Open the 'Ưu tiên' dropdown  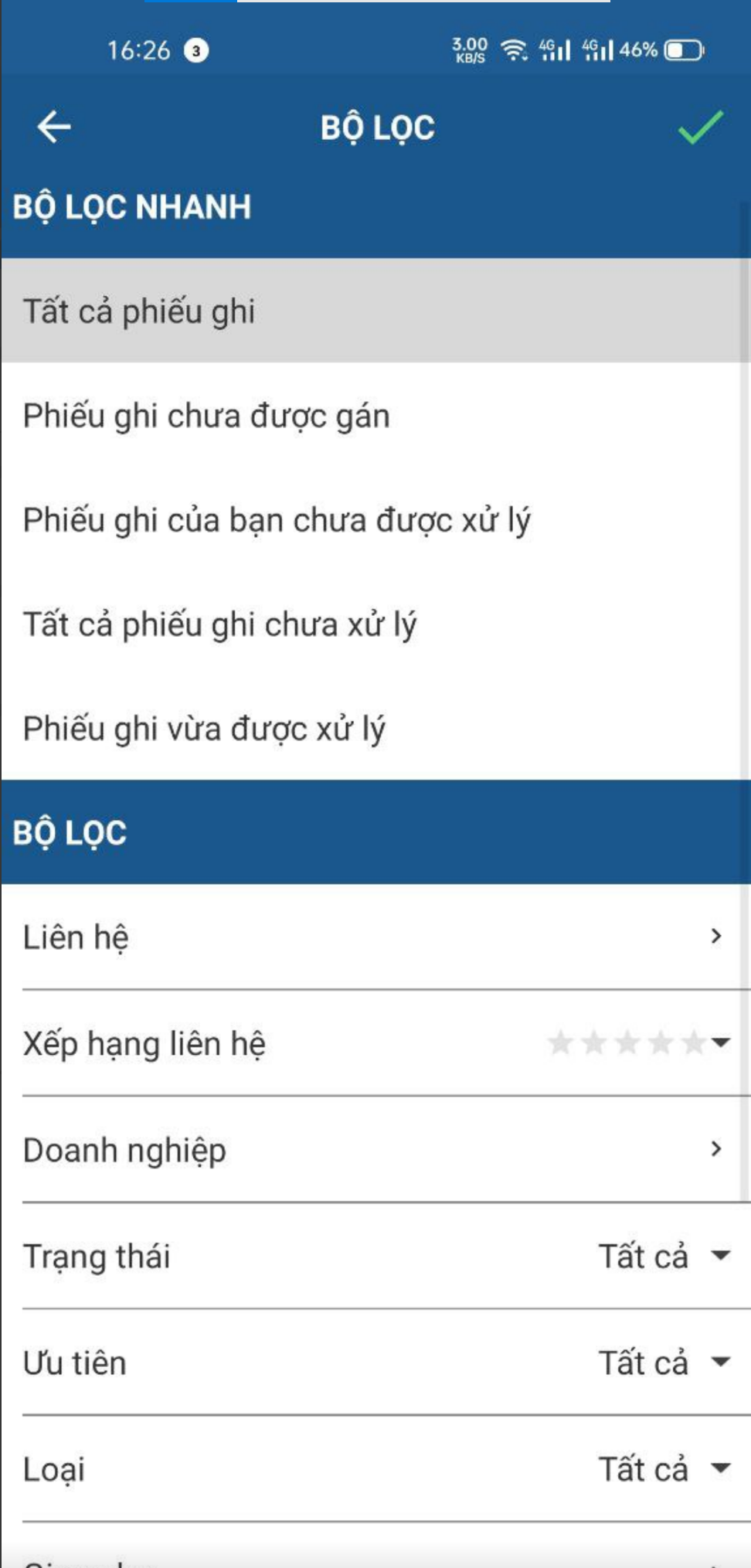pos(663,1363)
